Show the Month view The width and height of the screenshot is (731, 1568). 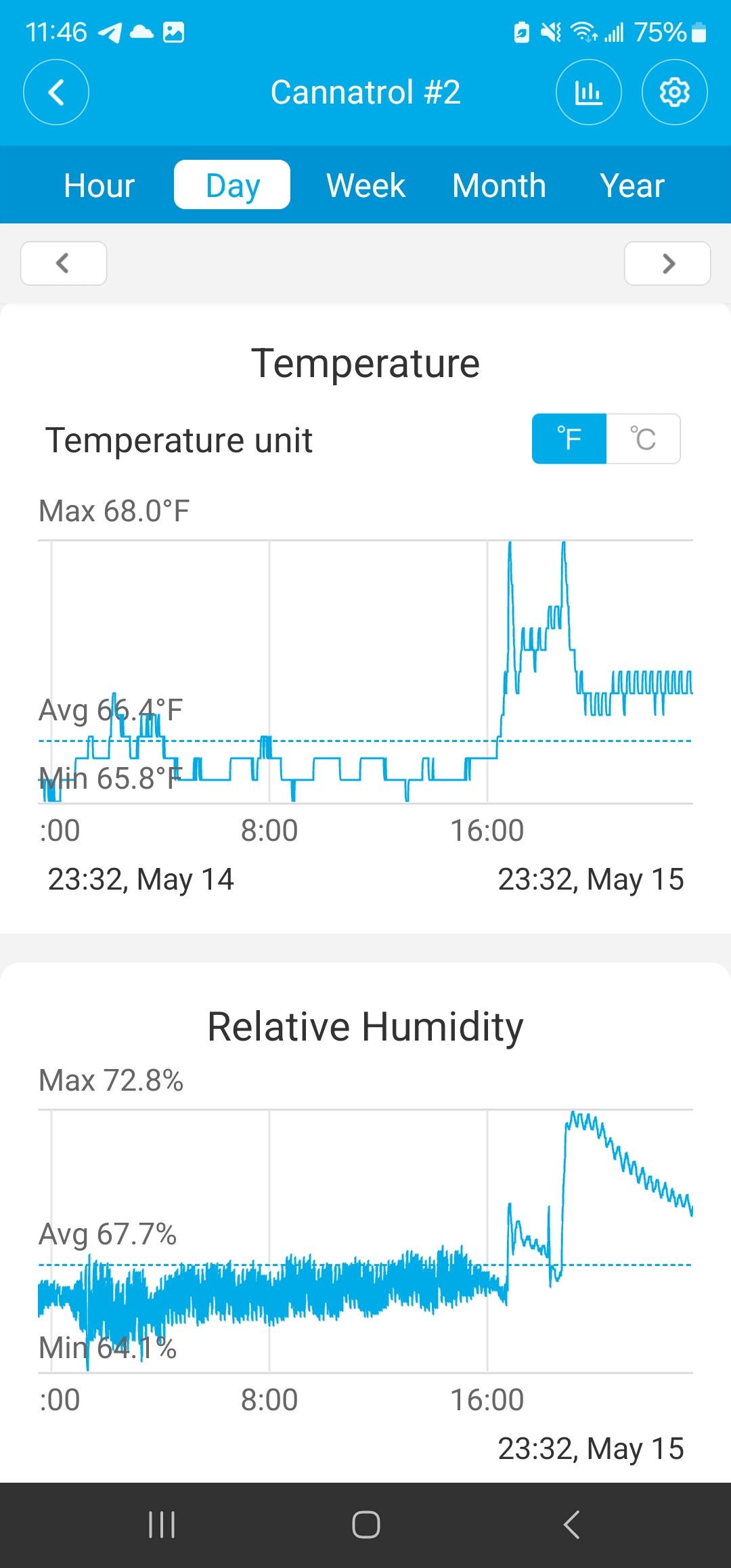click(x=499, y=185)
